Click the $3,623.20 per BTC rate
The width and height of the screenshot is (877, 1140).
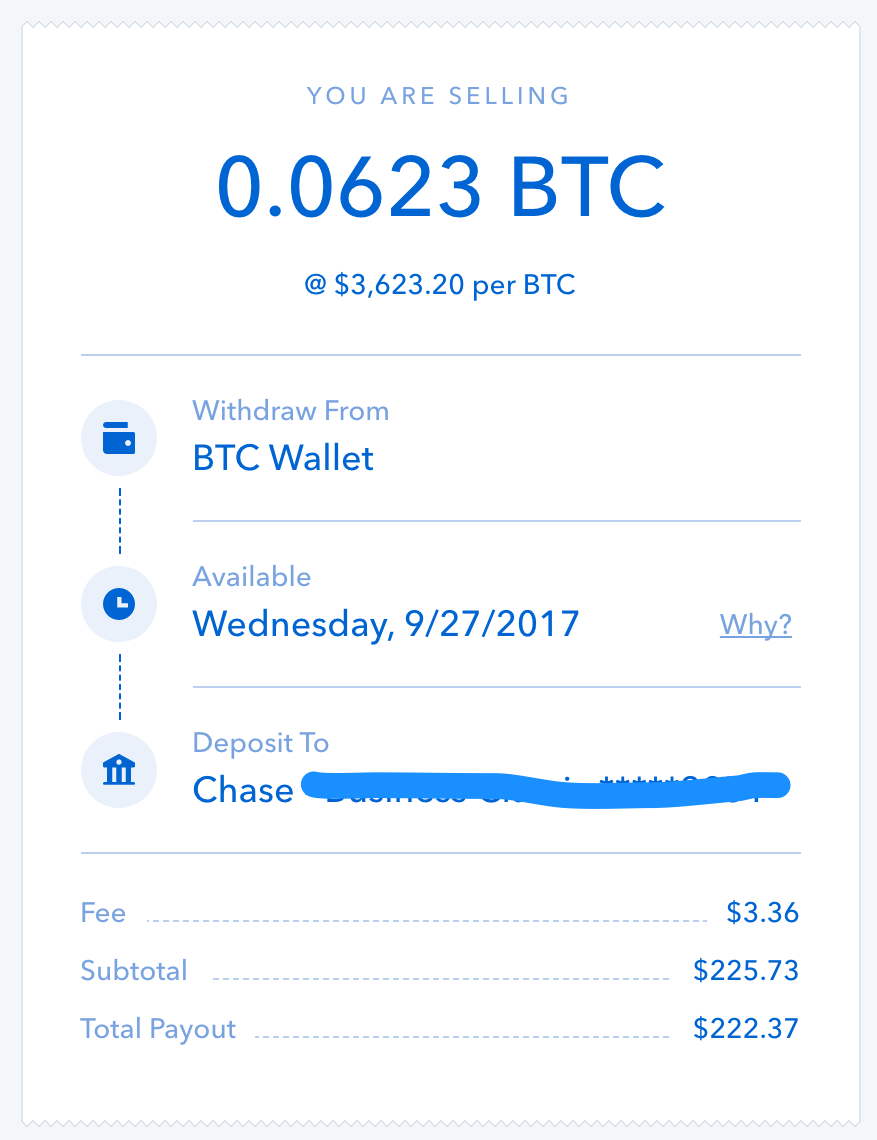[x=438, y=285]
